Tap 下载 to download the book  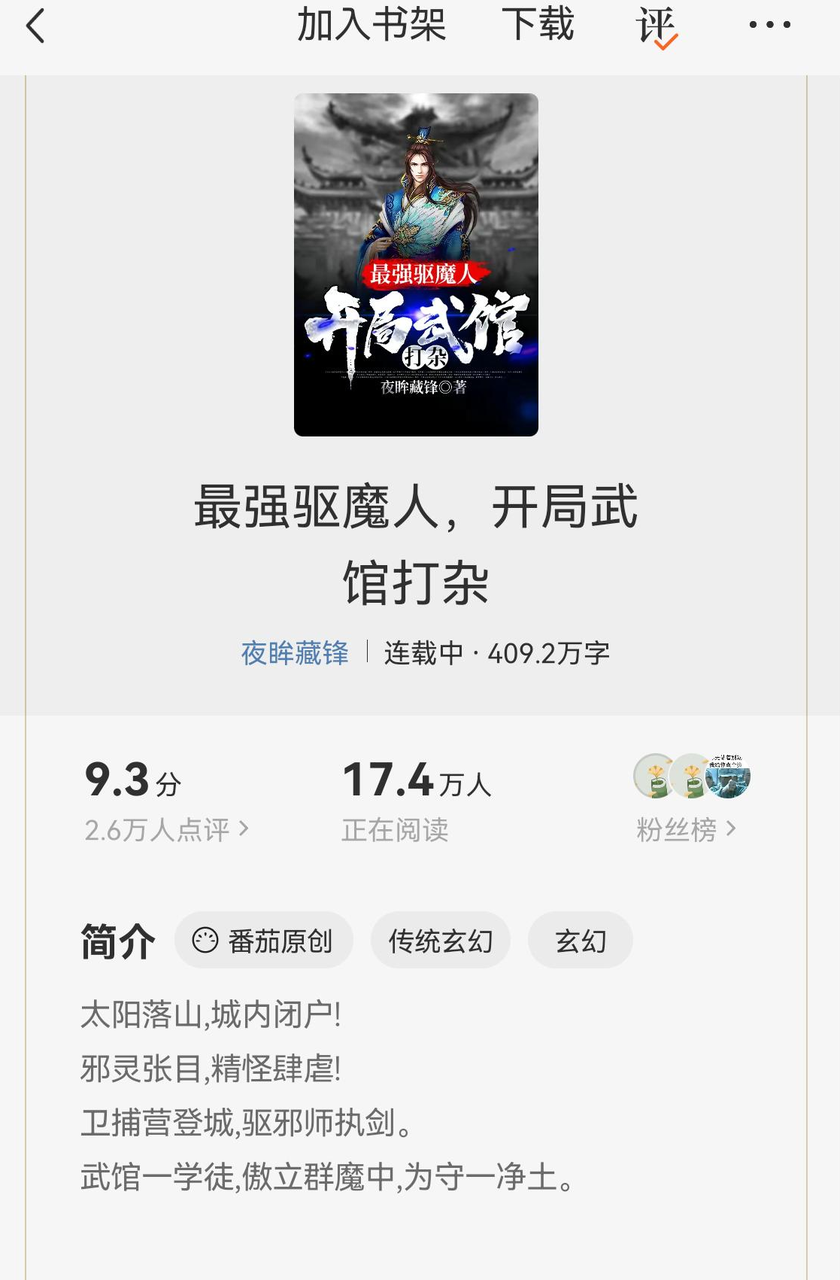[x=538, y=26]
